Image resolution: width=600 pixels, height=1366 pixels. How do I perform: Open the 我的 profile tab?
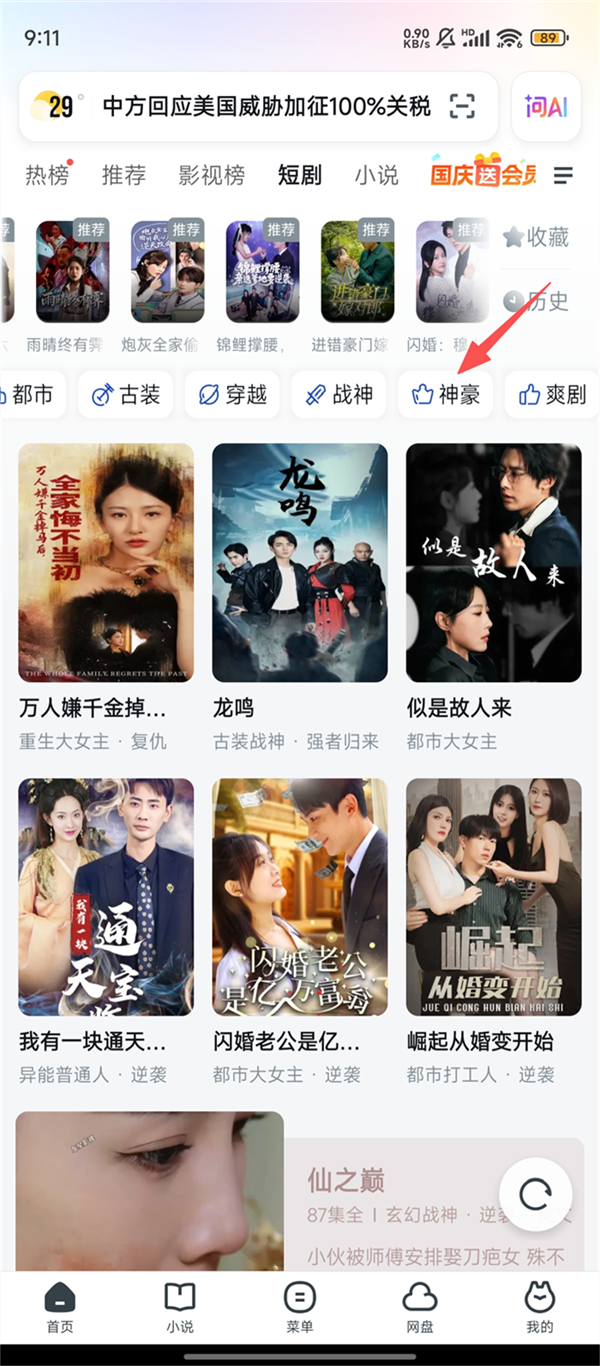[x=540, y=1308]
